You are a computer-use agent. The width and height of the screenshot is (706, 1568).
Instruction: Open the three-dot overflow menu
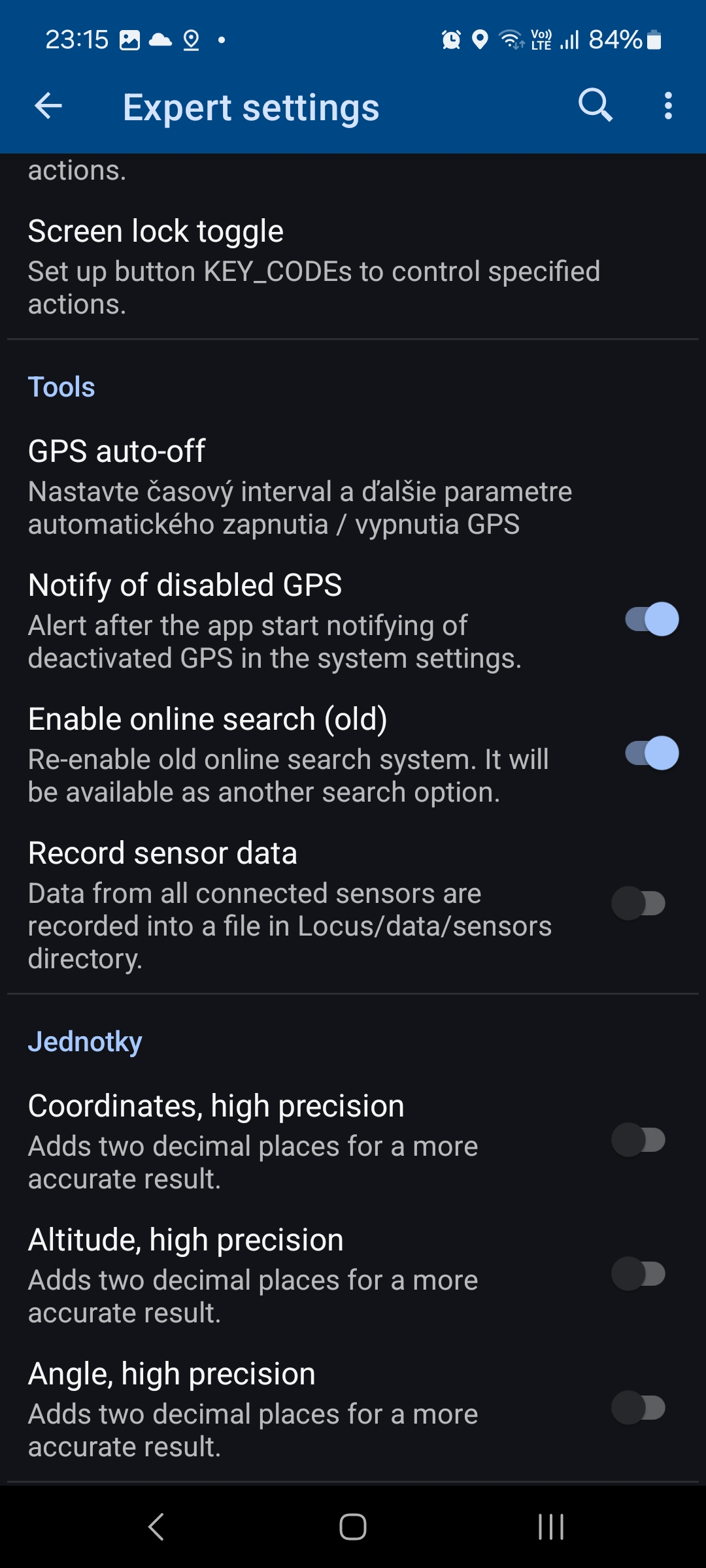pos(667,106)
